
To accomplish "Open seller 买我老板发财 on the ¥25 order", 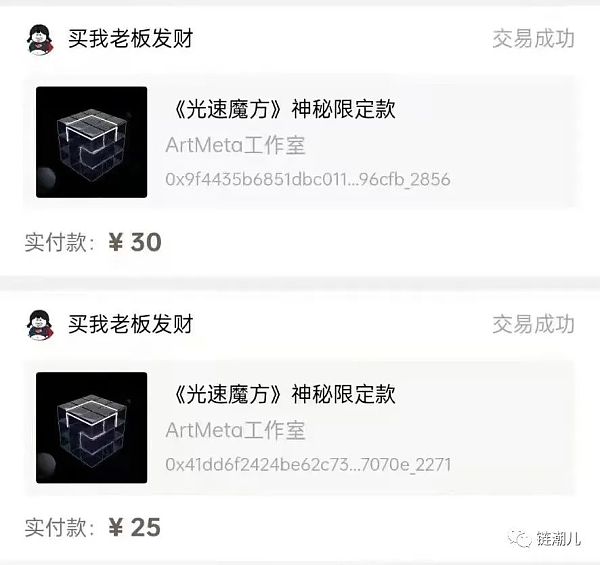I will tap(130, 324).
